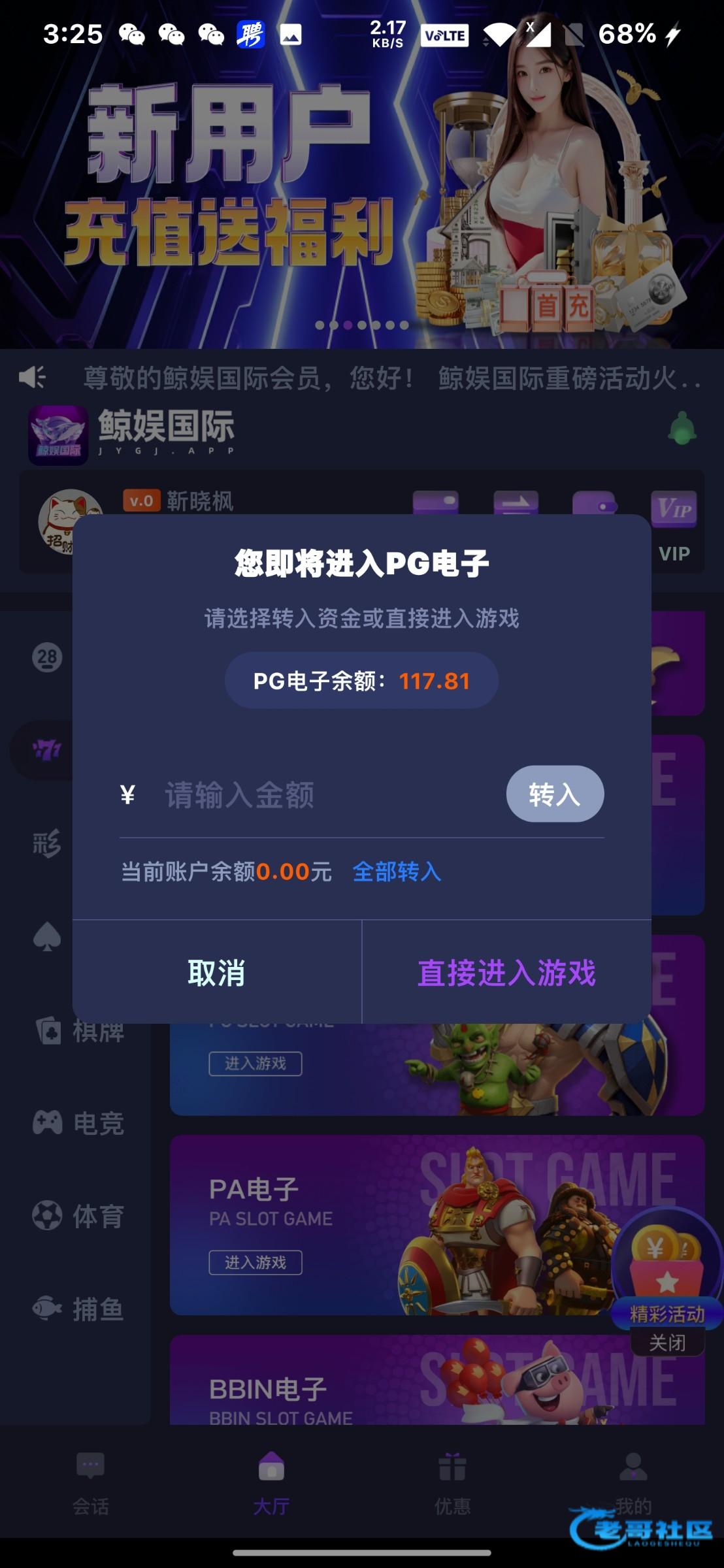Choose 直接进入游戏 to enter the game
This screenshot has height=1568, width=724.
click(x=506, y=972)
